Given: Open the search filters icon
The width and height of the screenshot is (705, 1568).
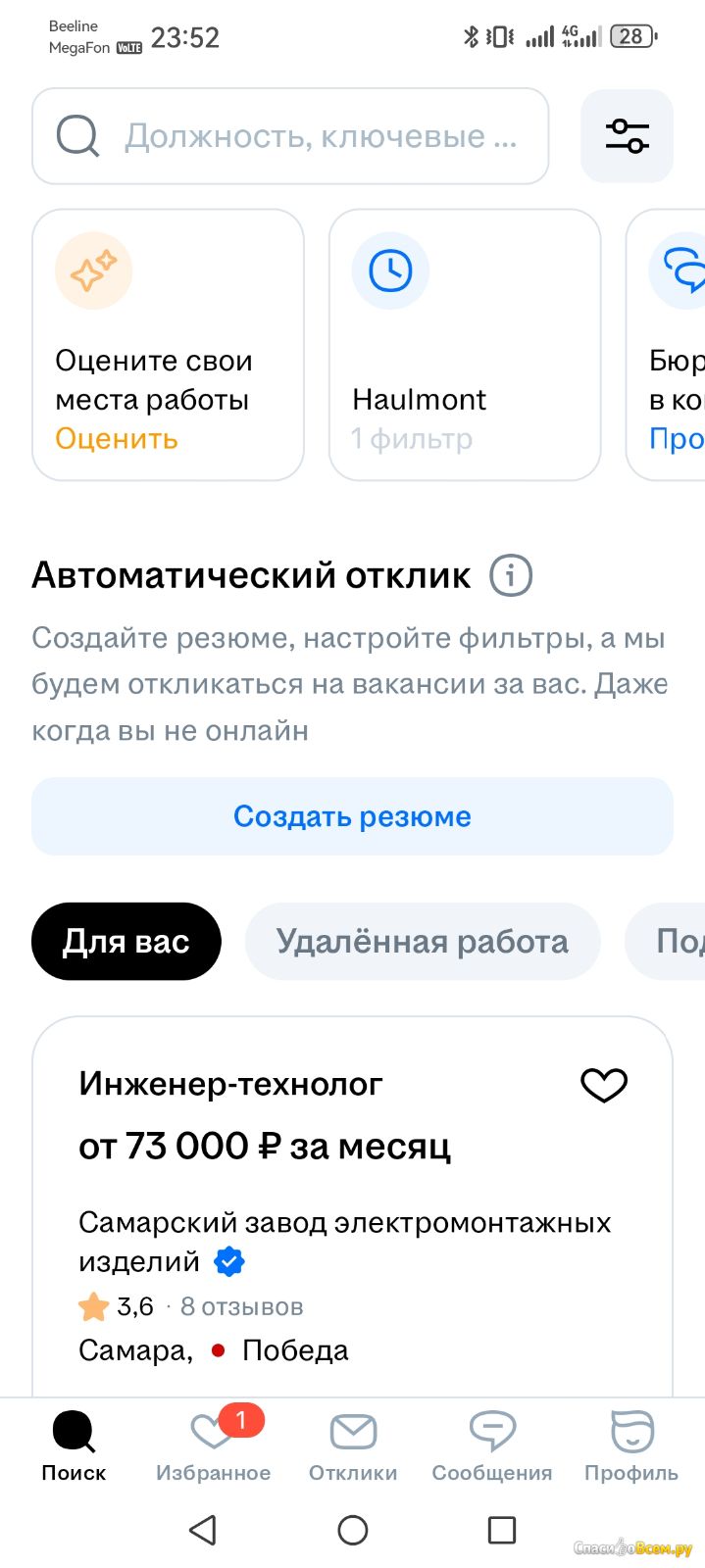Looking at the screenshot, I should coord(628,136).
